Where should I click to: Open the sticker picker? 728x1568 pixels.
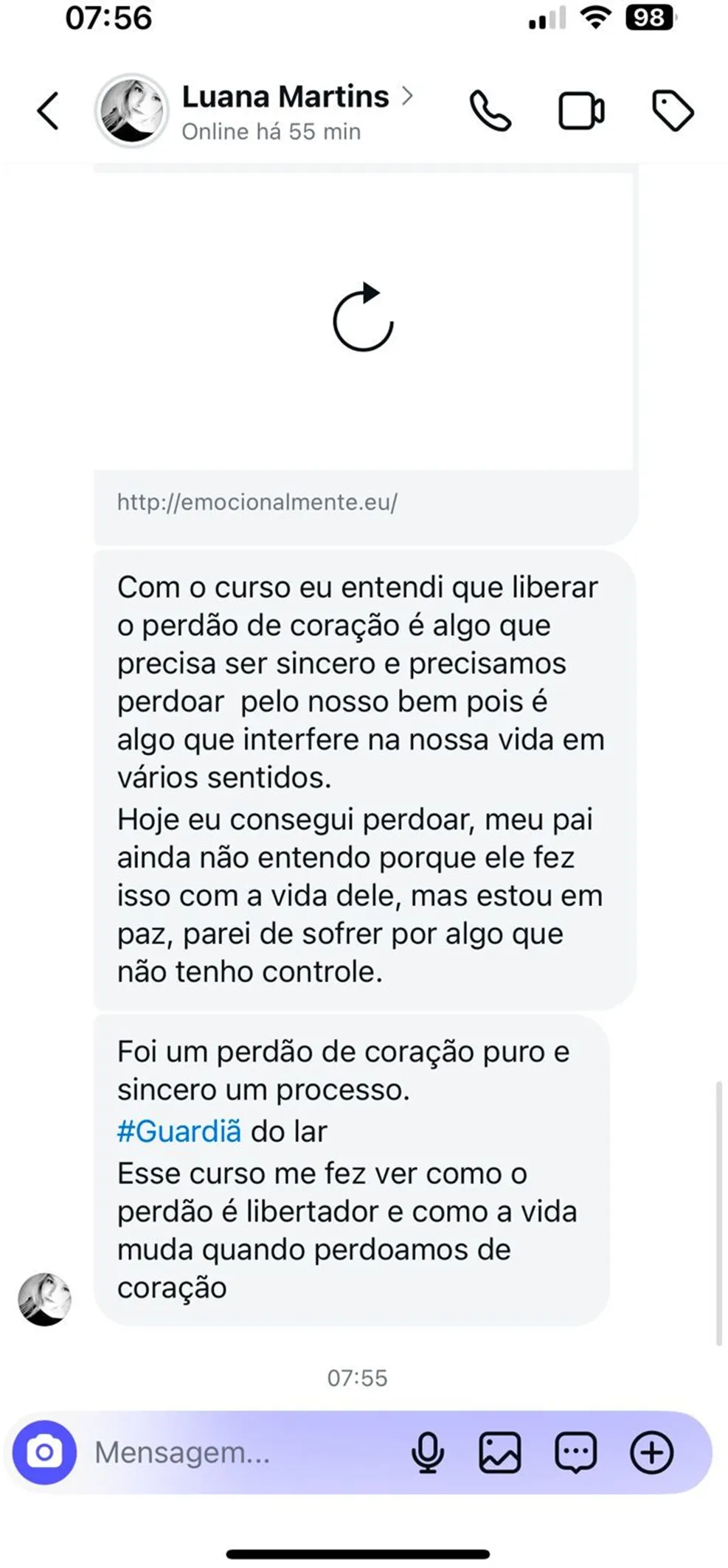coord(576,1452)
